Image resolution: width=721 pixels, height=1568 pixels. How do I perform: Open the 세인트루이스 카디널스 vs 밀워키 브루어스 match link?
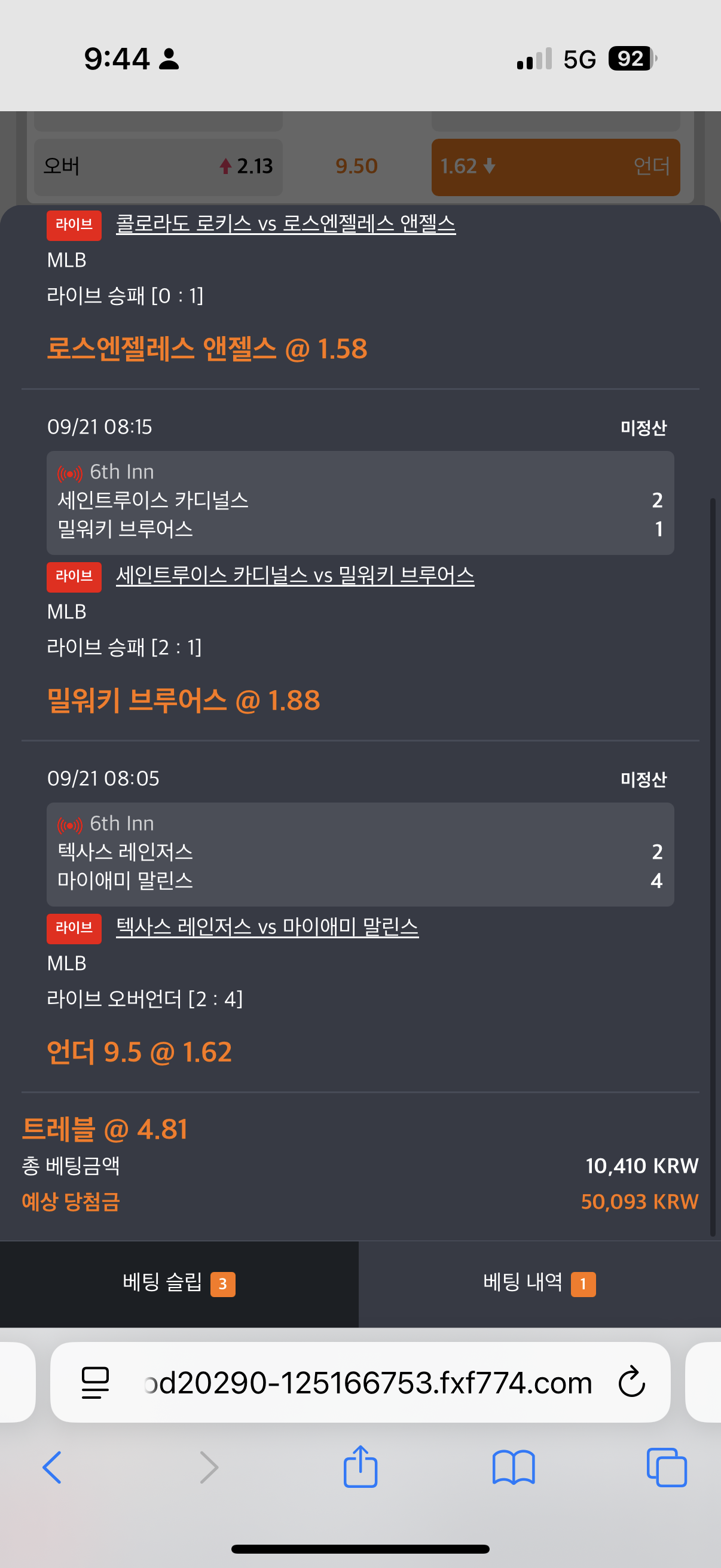point(295,575)
